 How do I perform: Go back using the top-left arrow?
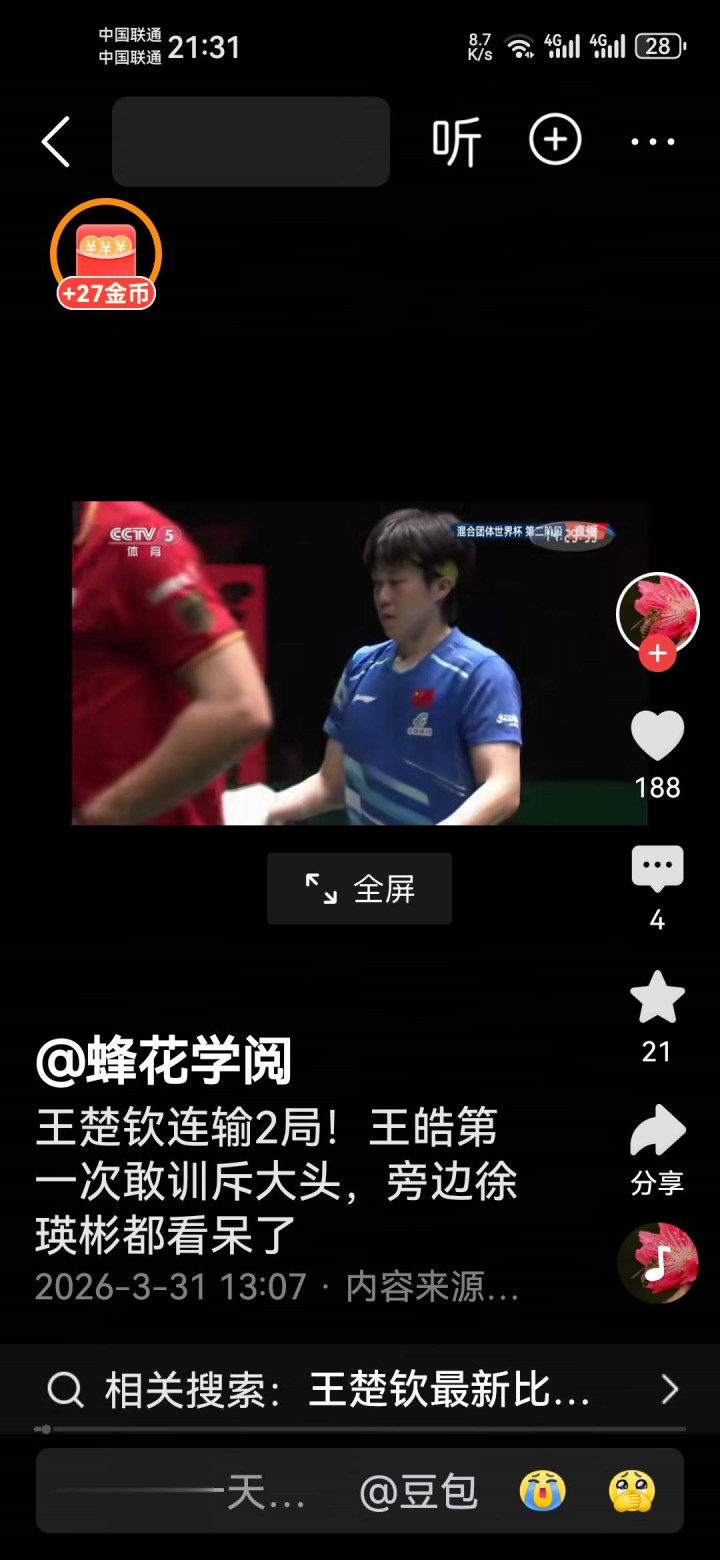(x=56, y=142)
